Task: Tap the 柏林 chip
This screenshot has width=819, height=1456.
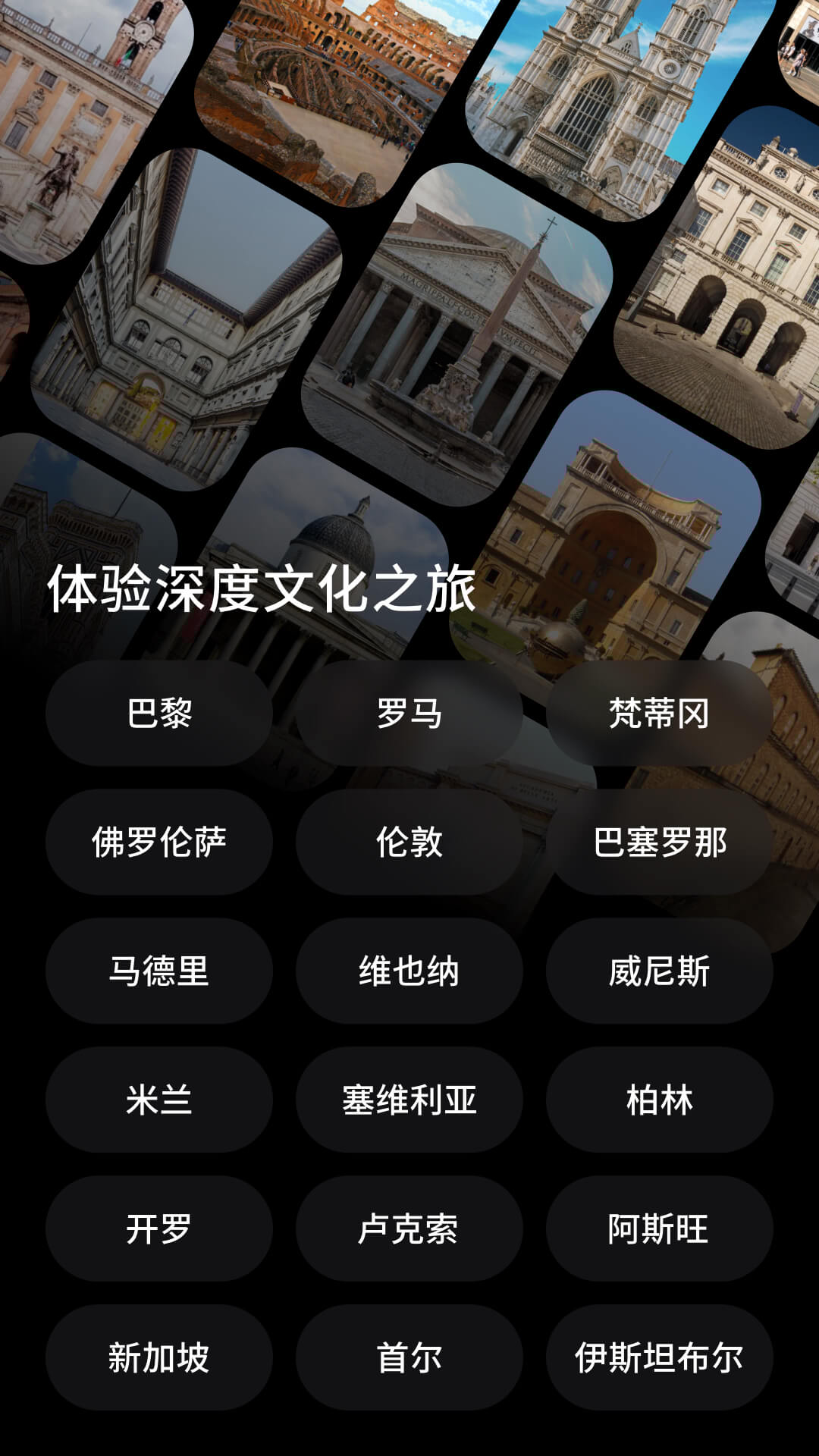Action: click(660, 1100)
